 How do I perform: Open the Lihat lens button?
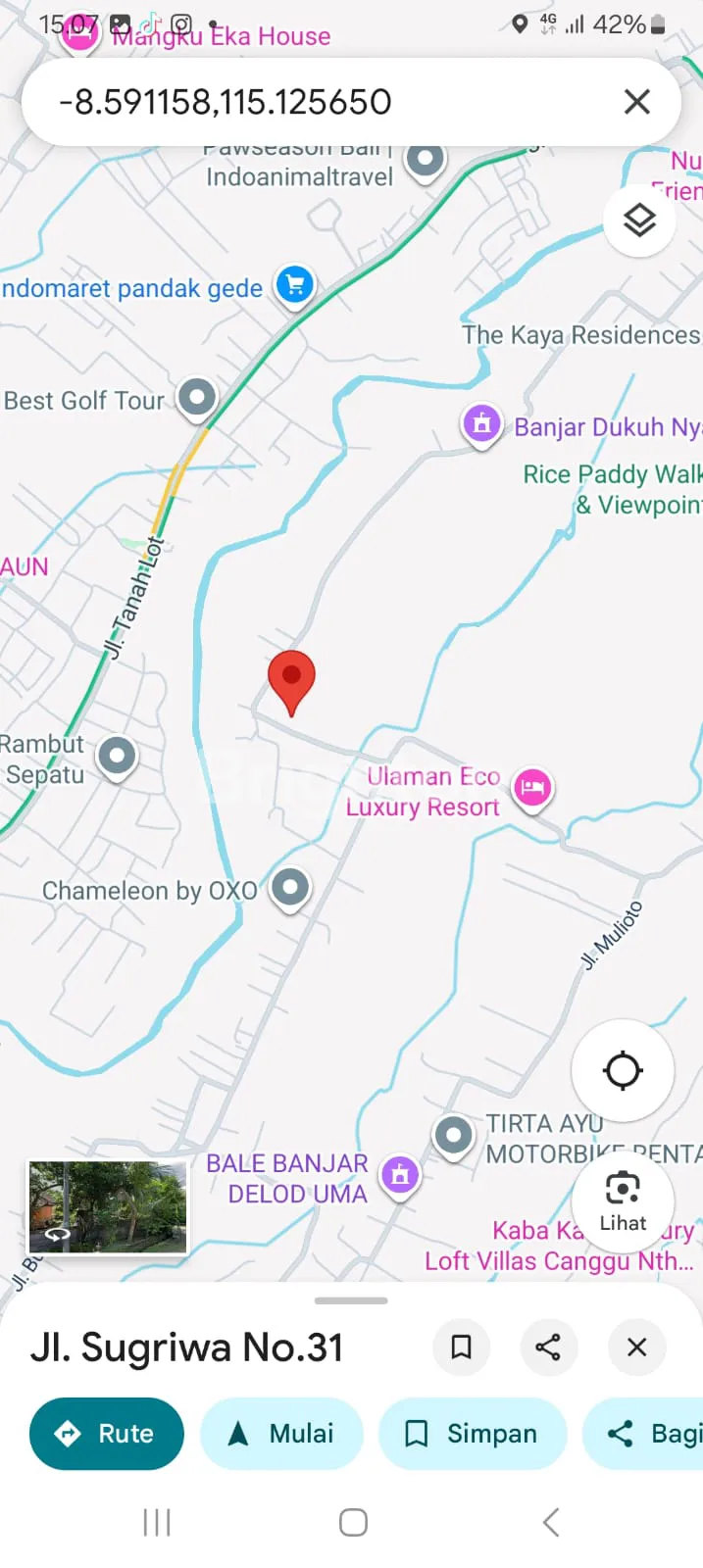tap(623, 1200)
